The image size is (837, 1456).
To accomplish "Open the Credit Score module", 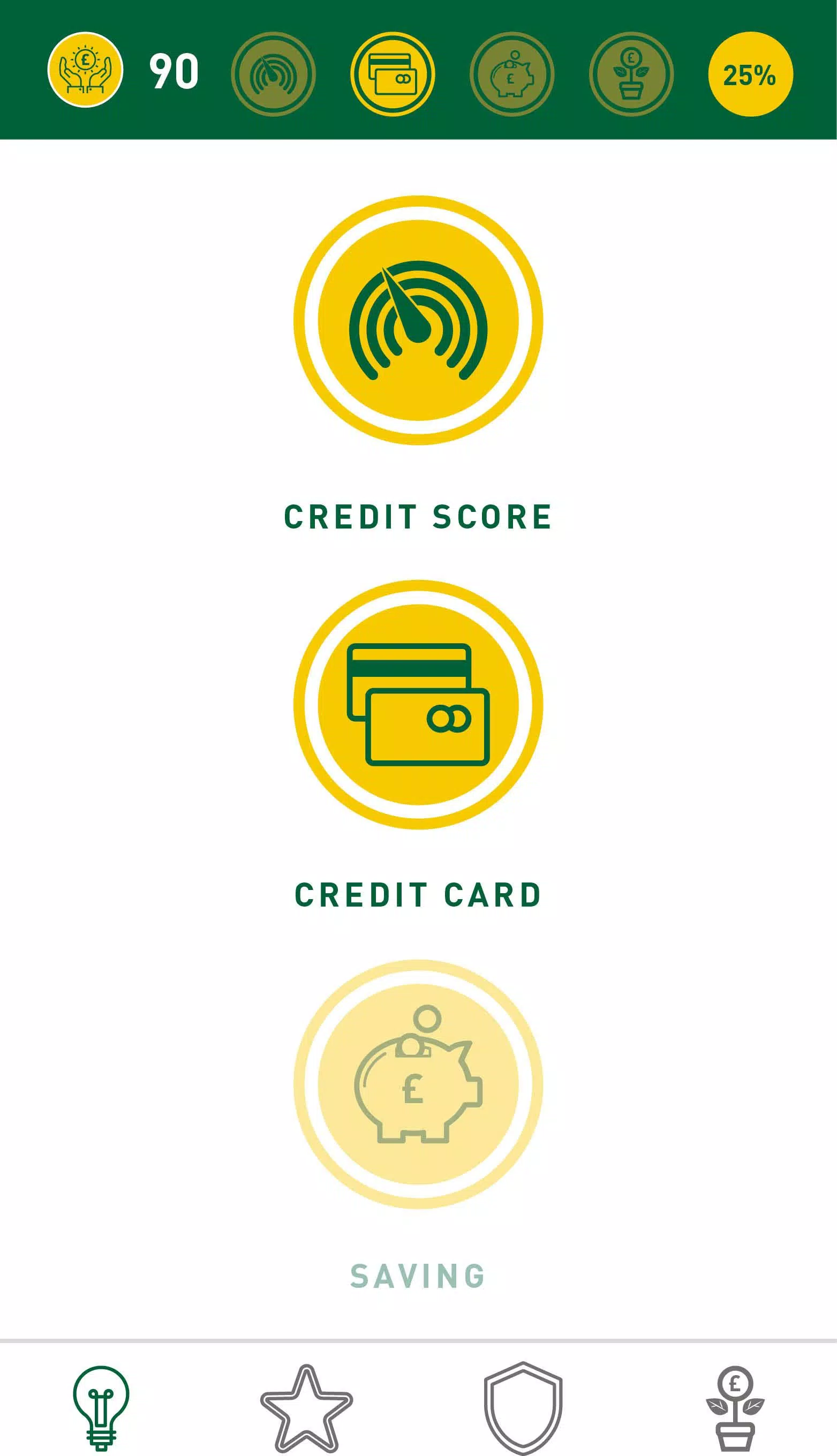I will [418, 320].
